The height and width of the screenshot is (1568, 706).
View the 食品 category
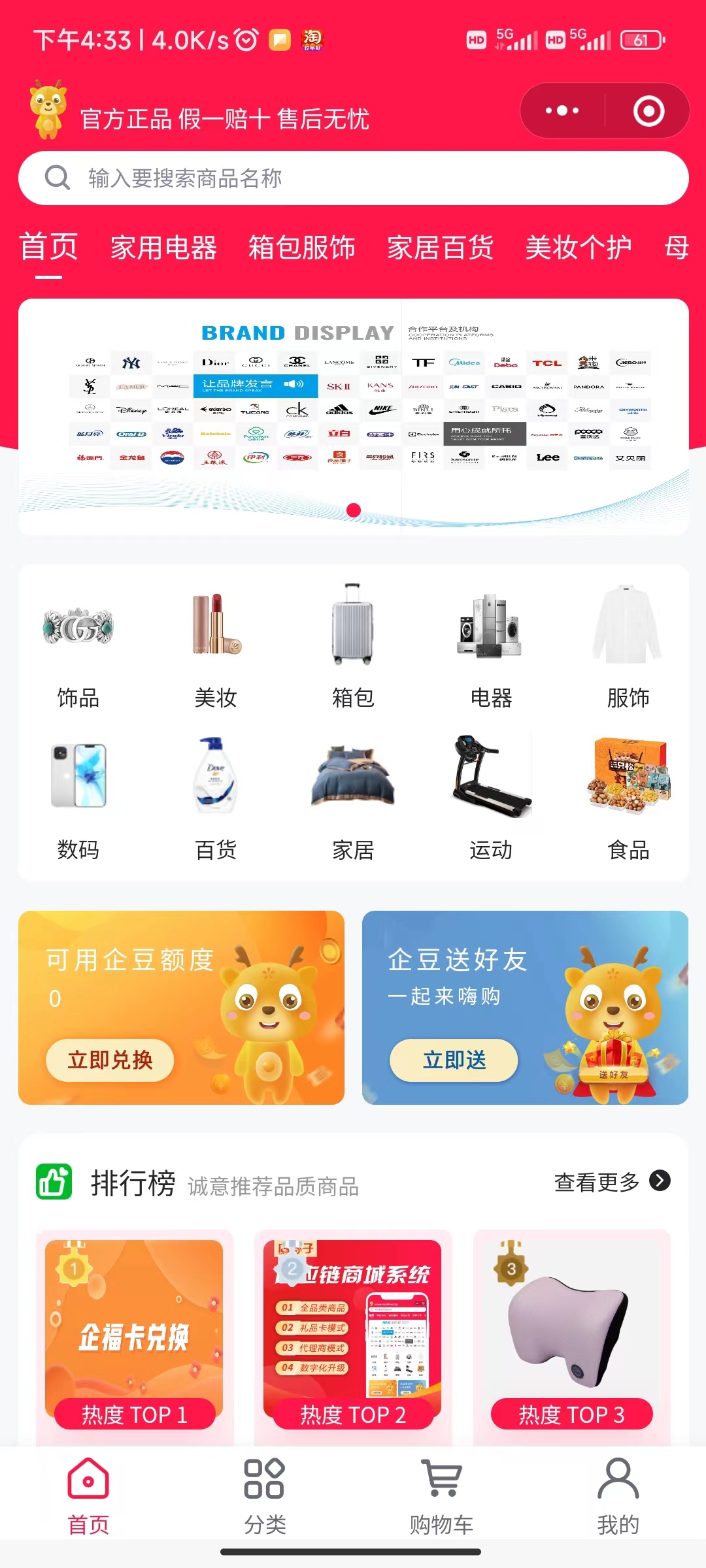[x=628, y=798]
